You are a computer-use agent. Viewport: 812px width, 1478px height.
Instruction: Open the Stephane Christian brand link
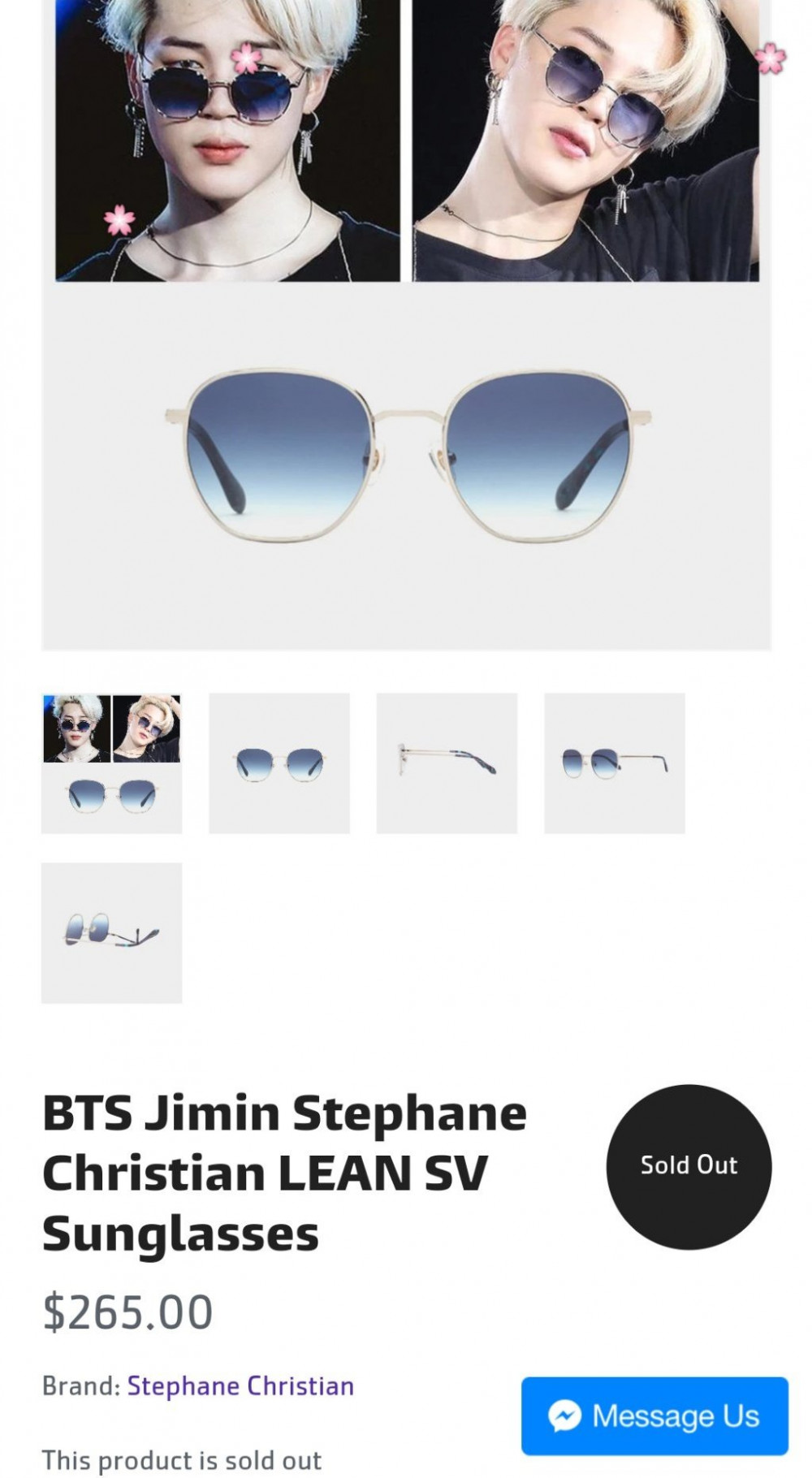[x=240, y=1385]
